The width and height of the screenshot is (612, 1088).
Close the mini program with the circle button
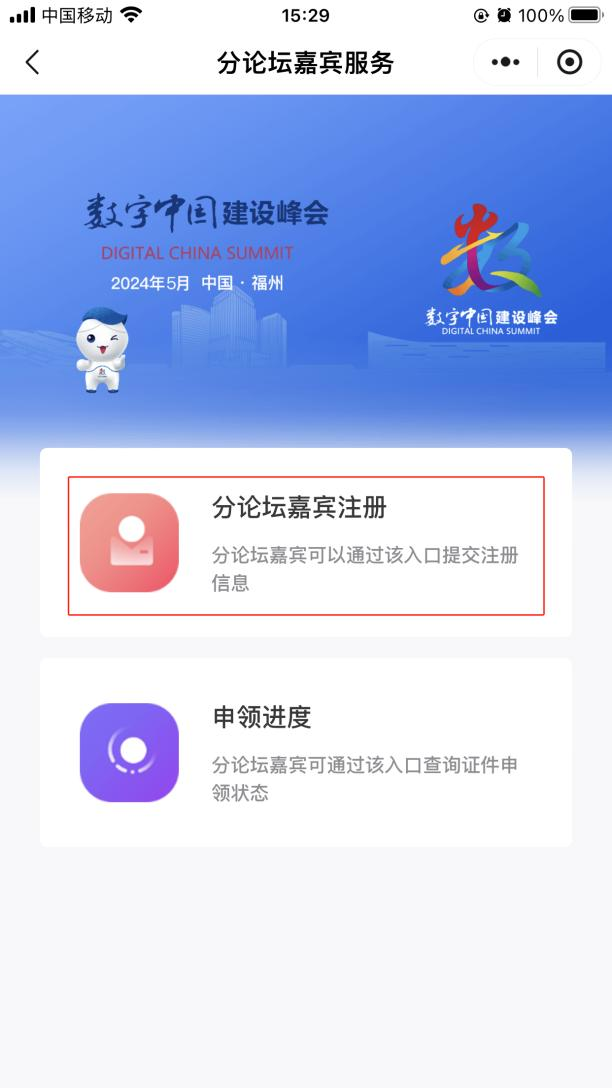pos(569,62)
